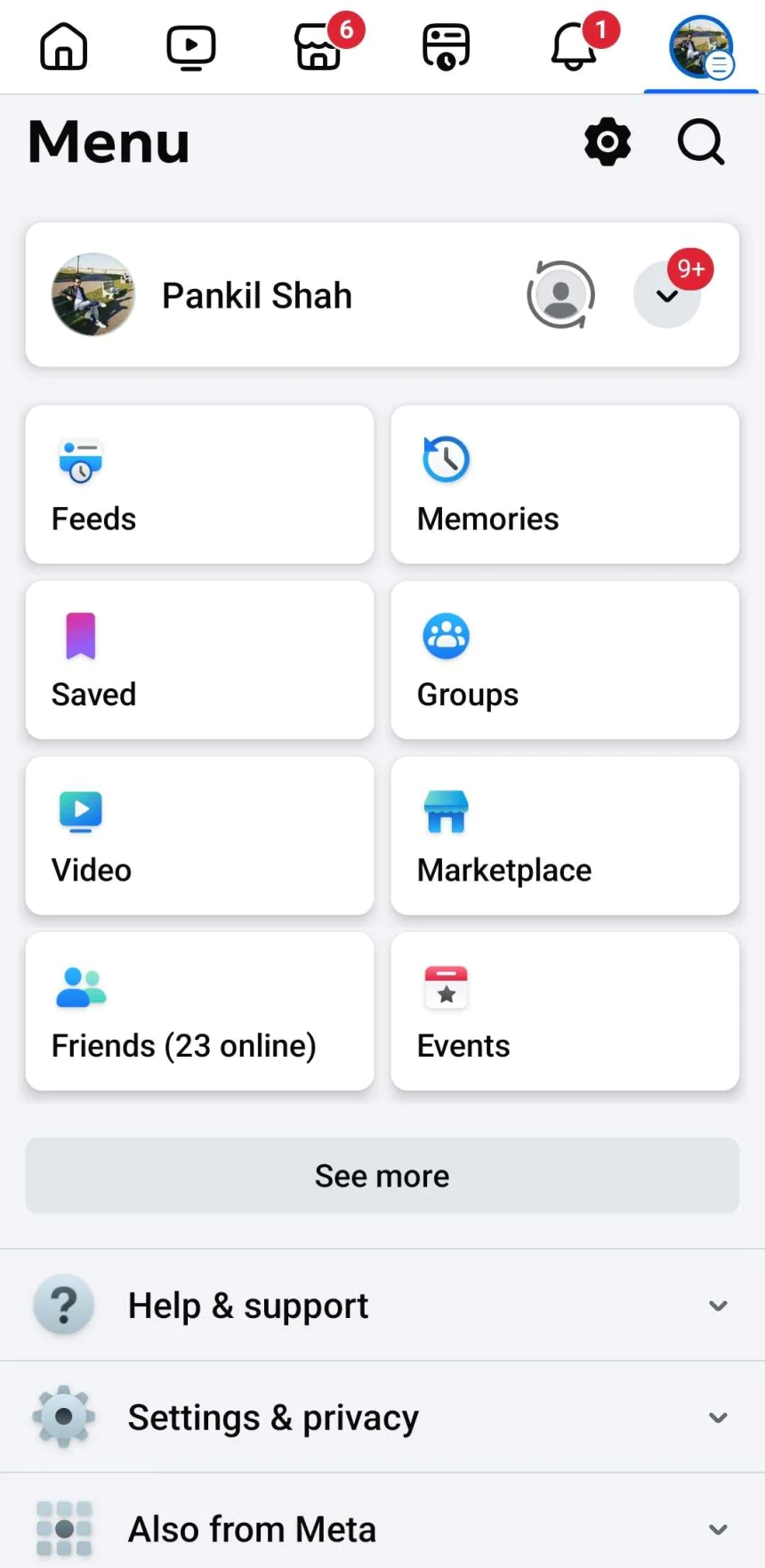Viewport: 765px width, 1568px height.
Task: Open the notifications bell
Action: [x=574, y=46]
